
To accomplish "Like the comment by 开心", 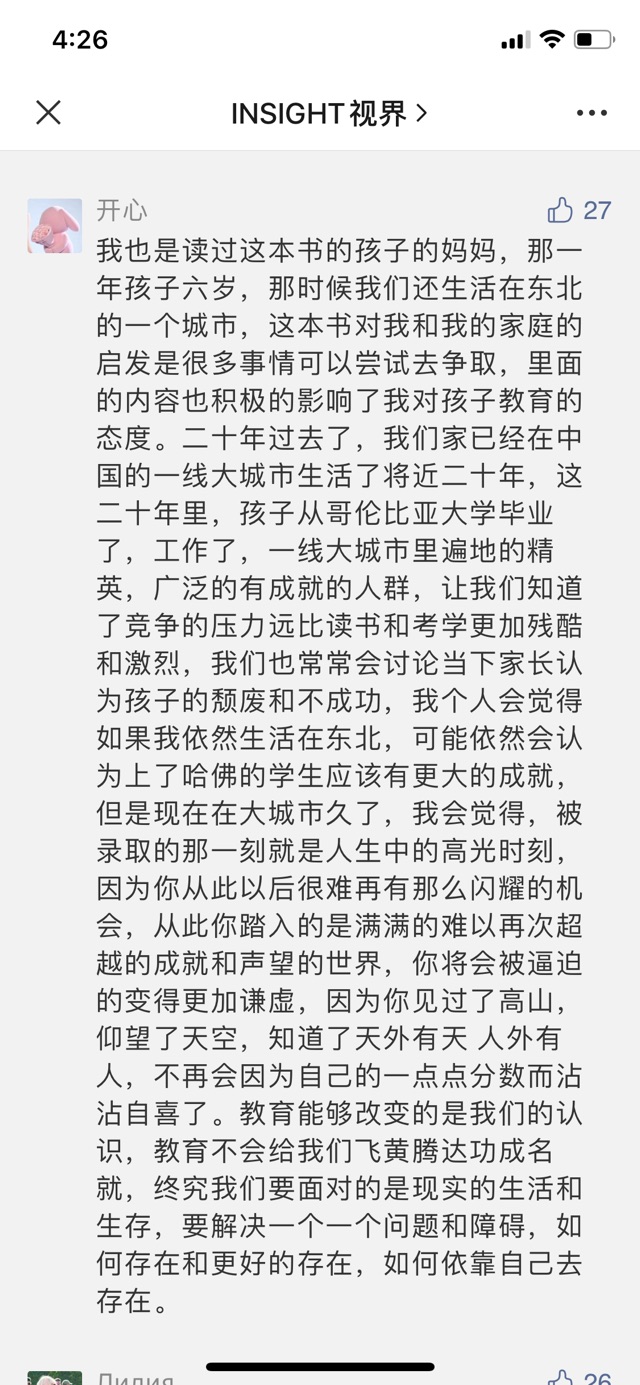I will coord(561,210).
